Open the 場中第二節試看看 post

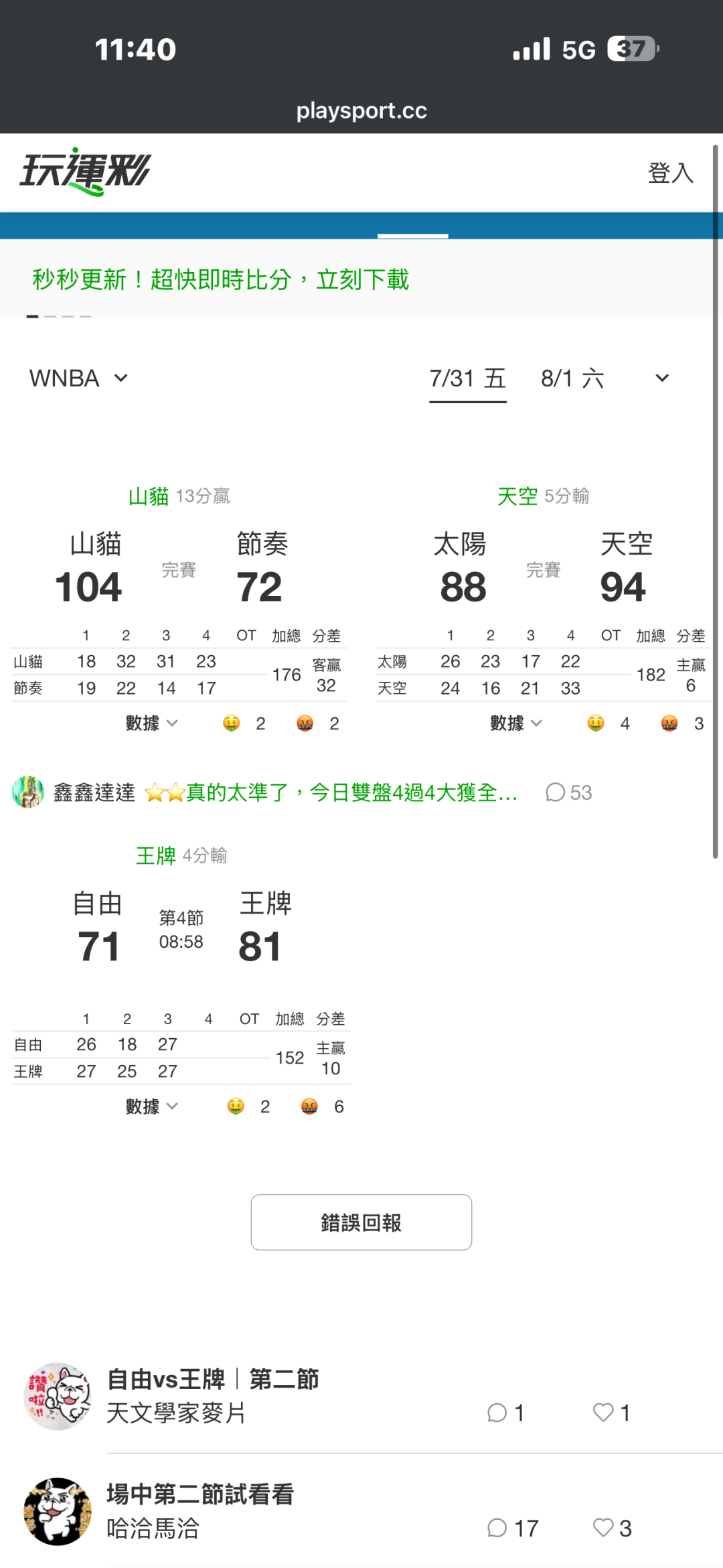coord(200,1494)
